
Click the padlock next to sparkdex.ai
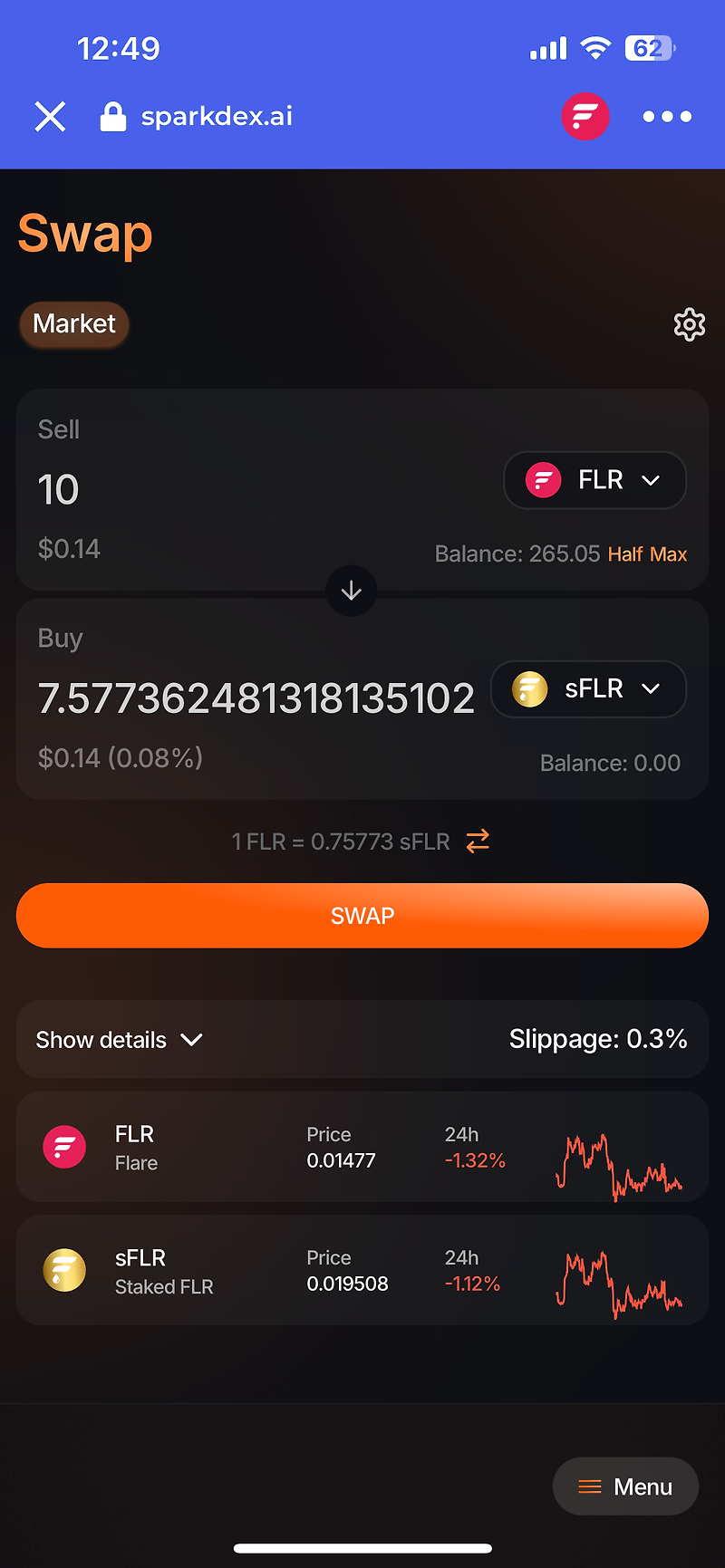pos(112,116)
